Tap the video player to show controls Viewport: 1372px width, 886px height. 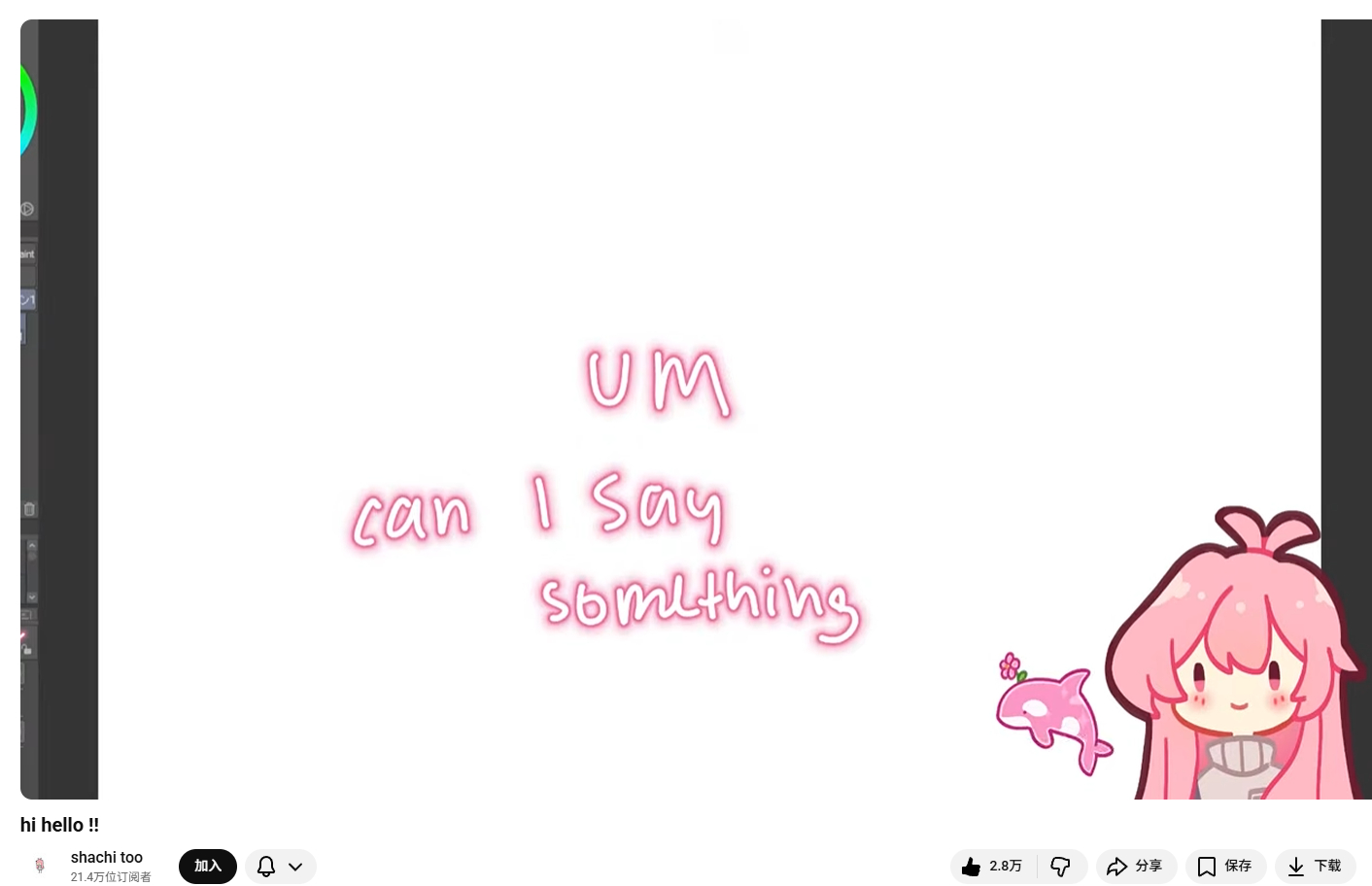point(696,409)
